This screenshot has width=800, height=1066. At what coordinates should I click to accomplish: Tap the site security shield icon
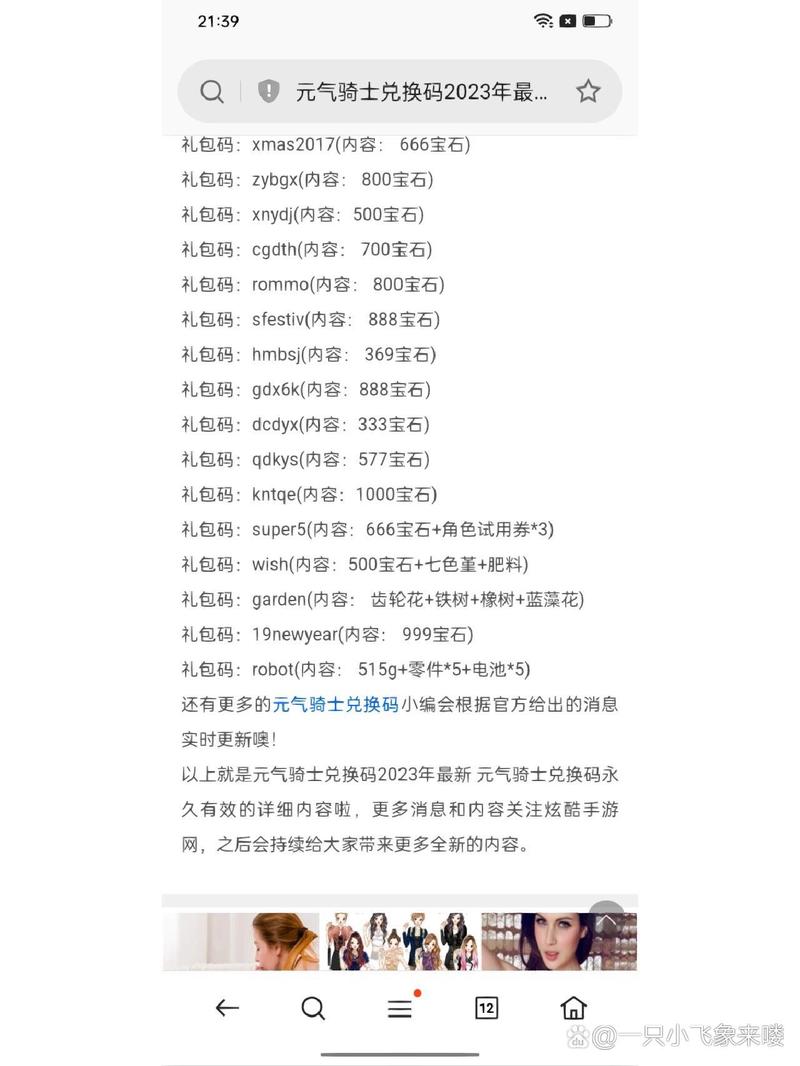point(268,92)
